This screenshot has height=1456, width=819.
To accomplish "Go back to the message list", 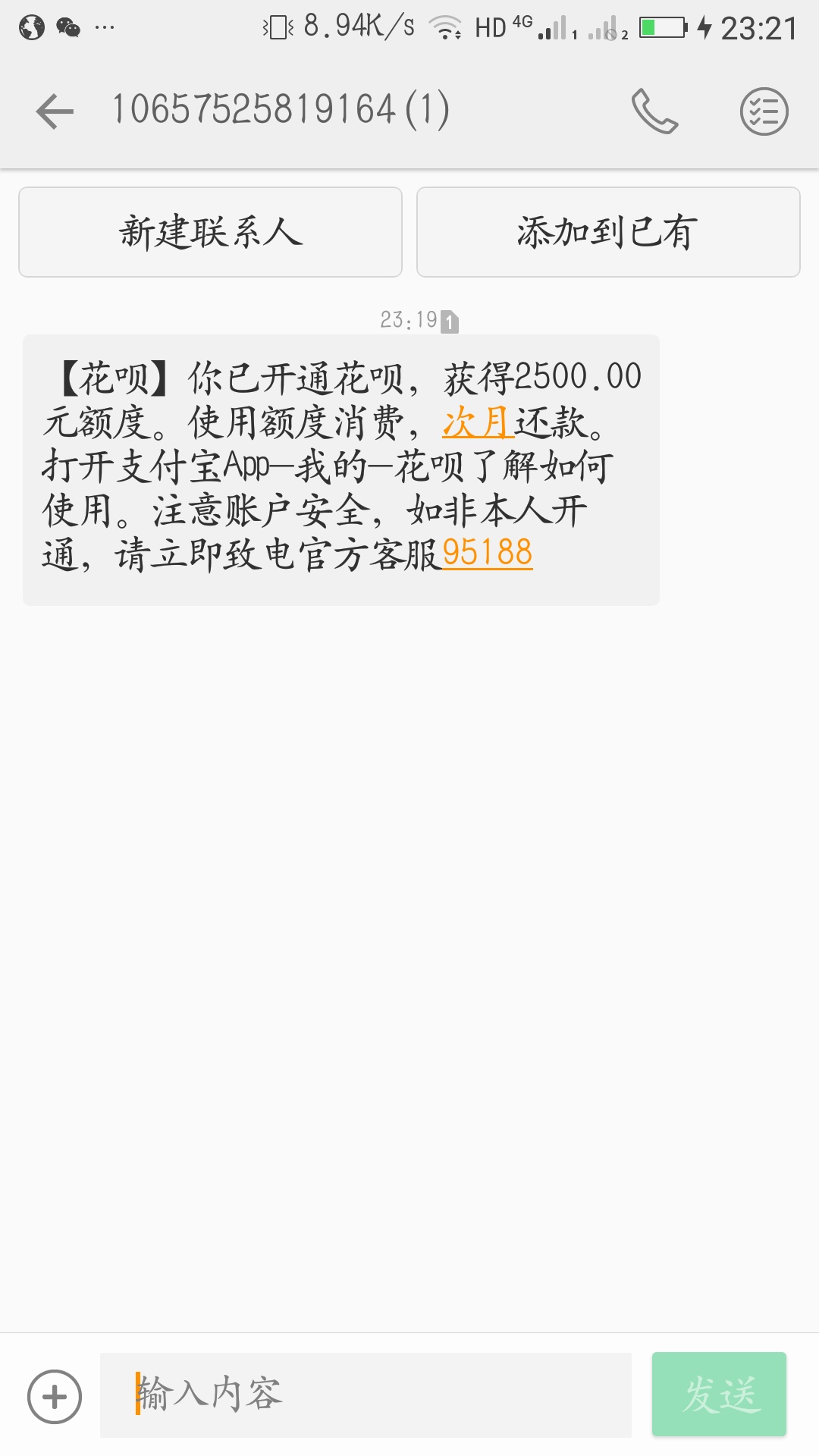I will click(55, 111).
